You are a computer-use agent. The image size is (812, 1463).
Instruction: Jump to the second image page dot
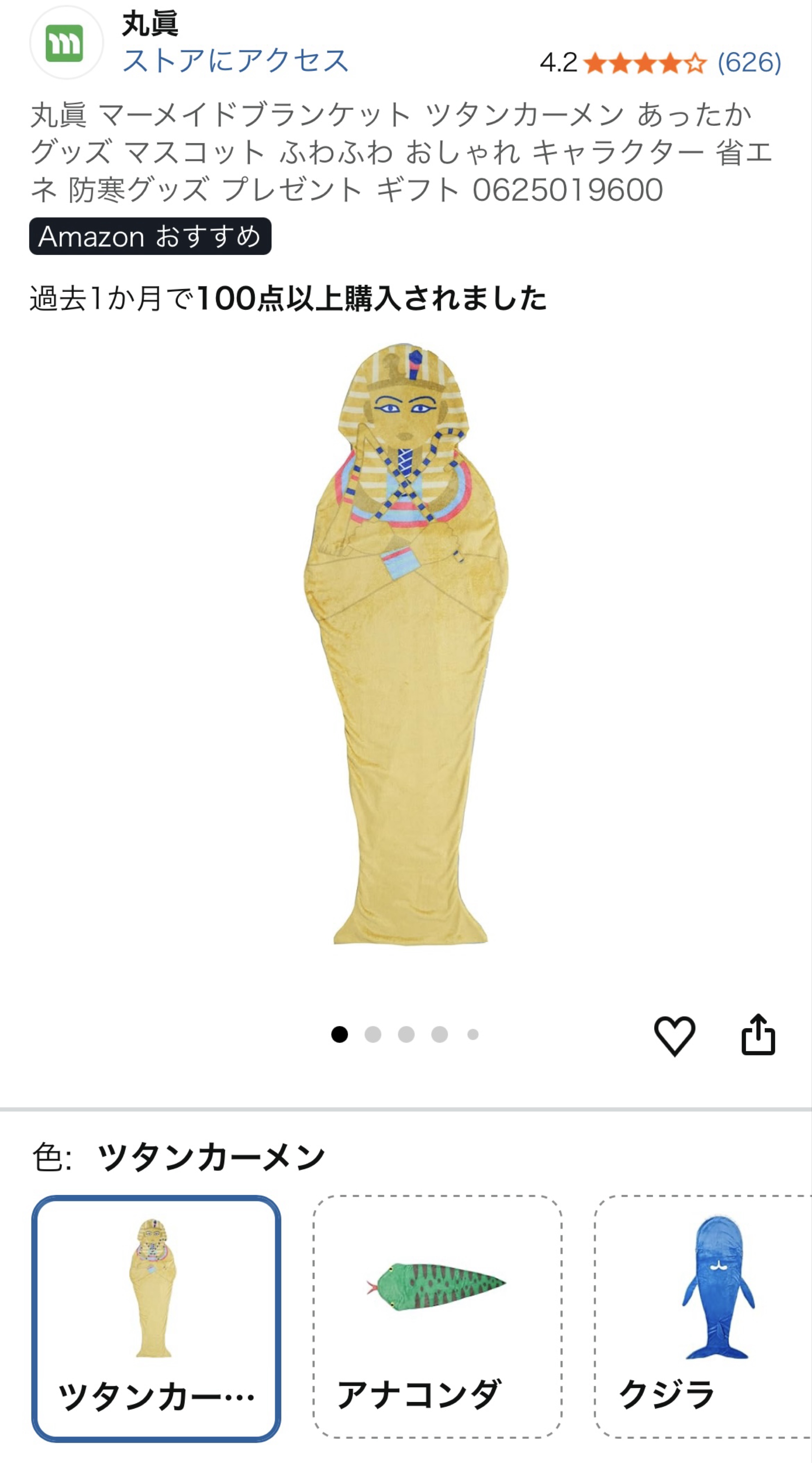coord(372,1035)
